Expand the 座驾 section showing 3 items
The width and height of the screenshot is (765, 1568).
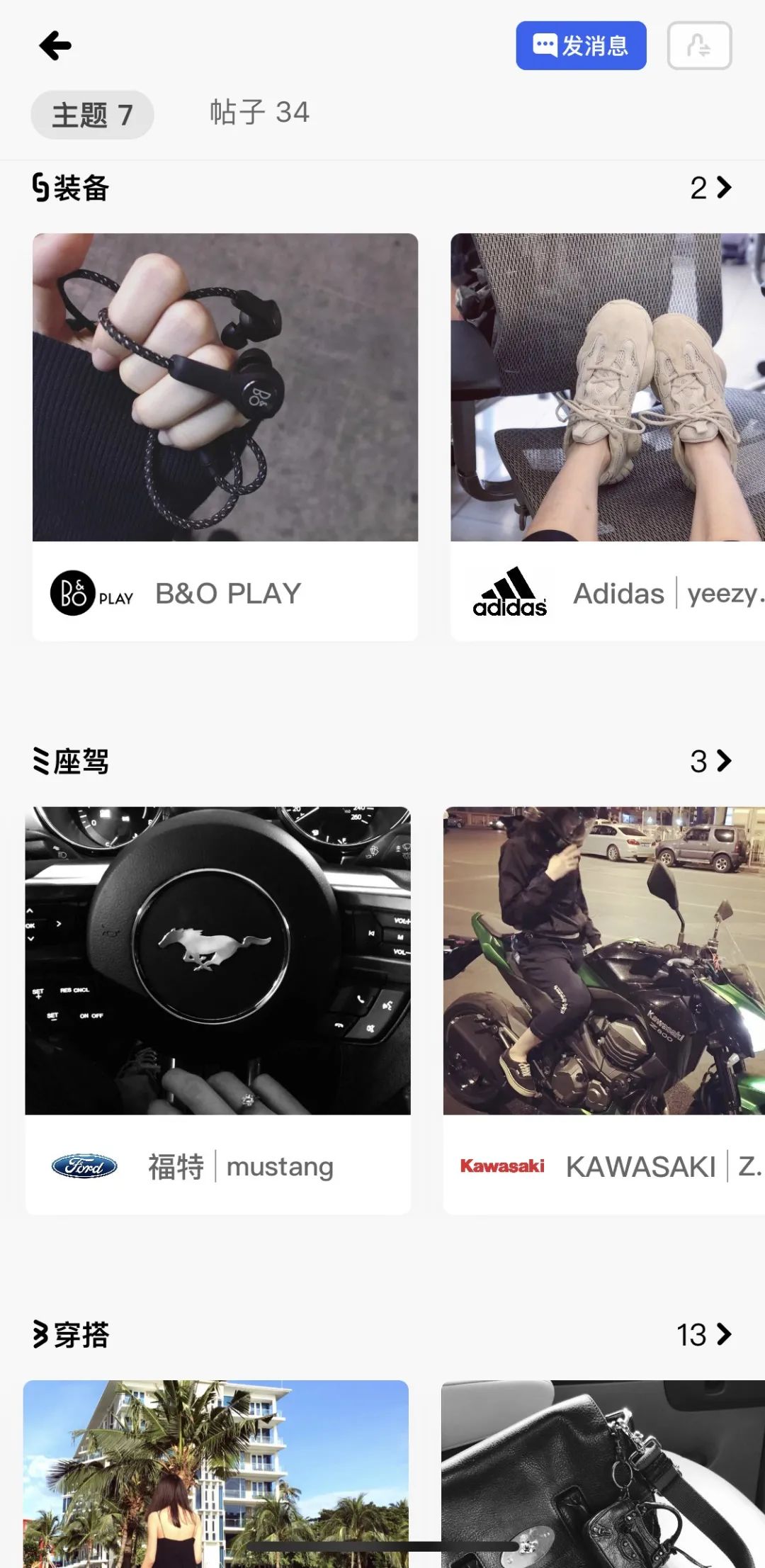point(710,762)
